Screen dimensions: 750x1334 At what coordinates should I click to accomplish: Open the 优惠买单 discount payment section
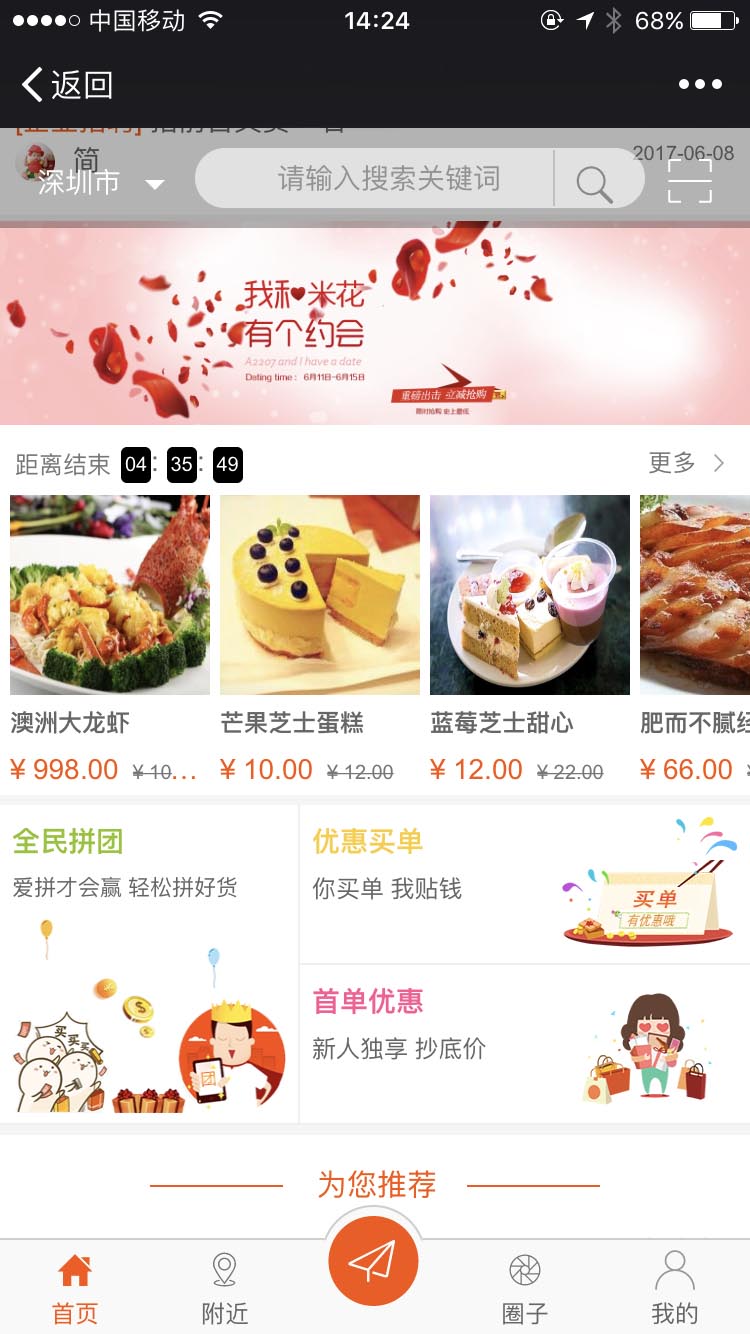tap(524, 884)
